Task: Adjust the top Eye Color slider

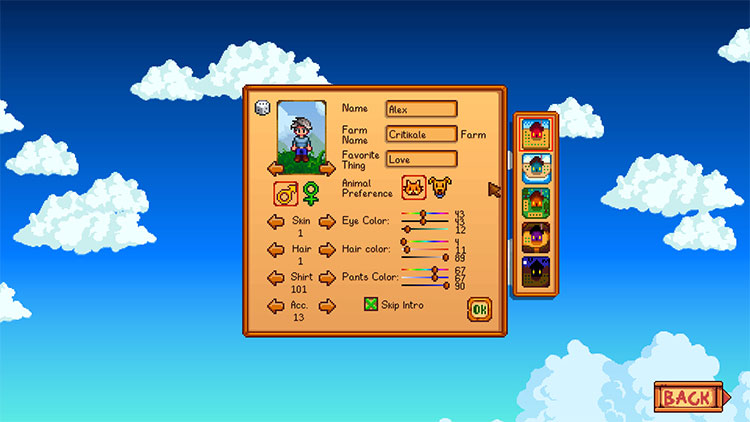Action: point(424,214)
